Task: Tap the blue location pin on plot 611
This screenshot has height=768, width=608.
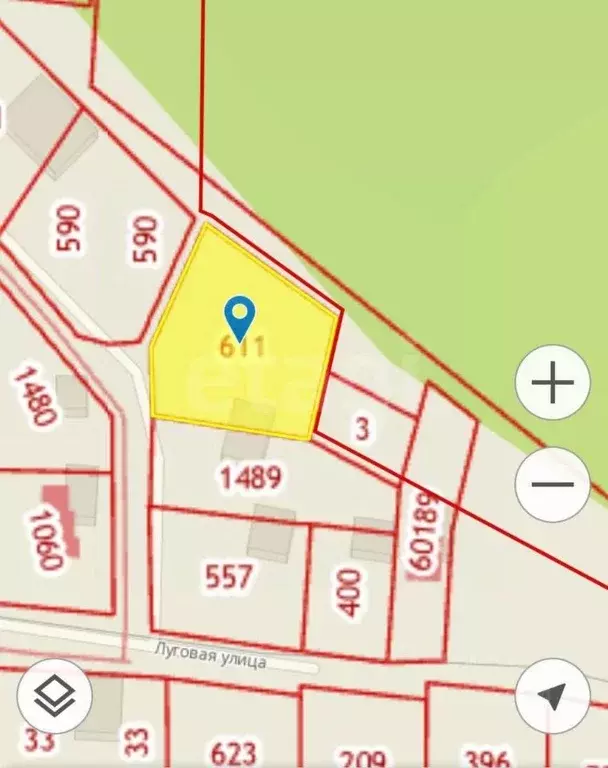Action: tap(240, 317)
